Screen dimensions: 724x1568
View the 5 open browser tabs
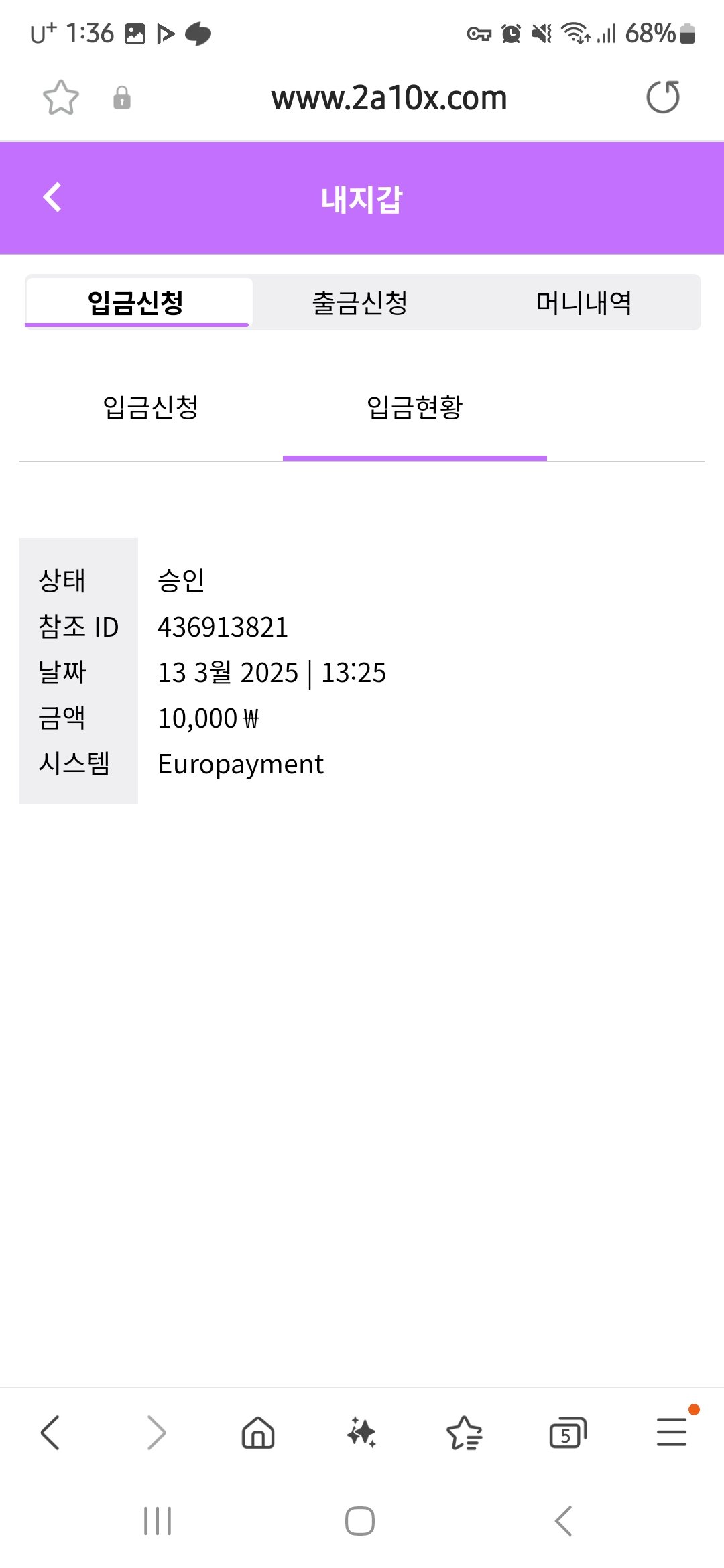point(568,1433)
